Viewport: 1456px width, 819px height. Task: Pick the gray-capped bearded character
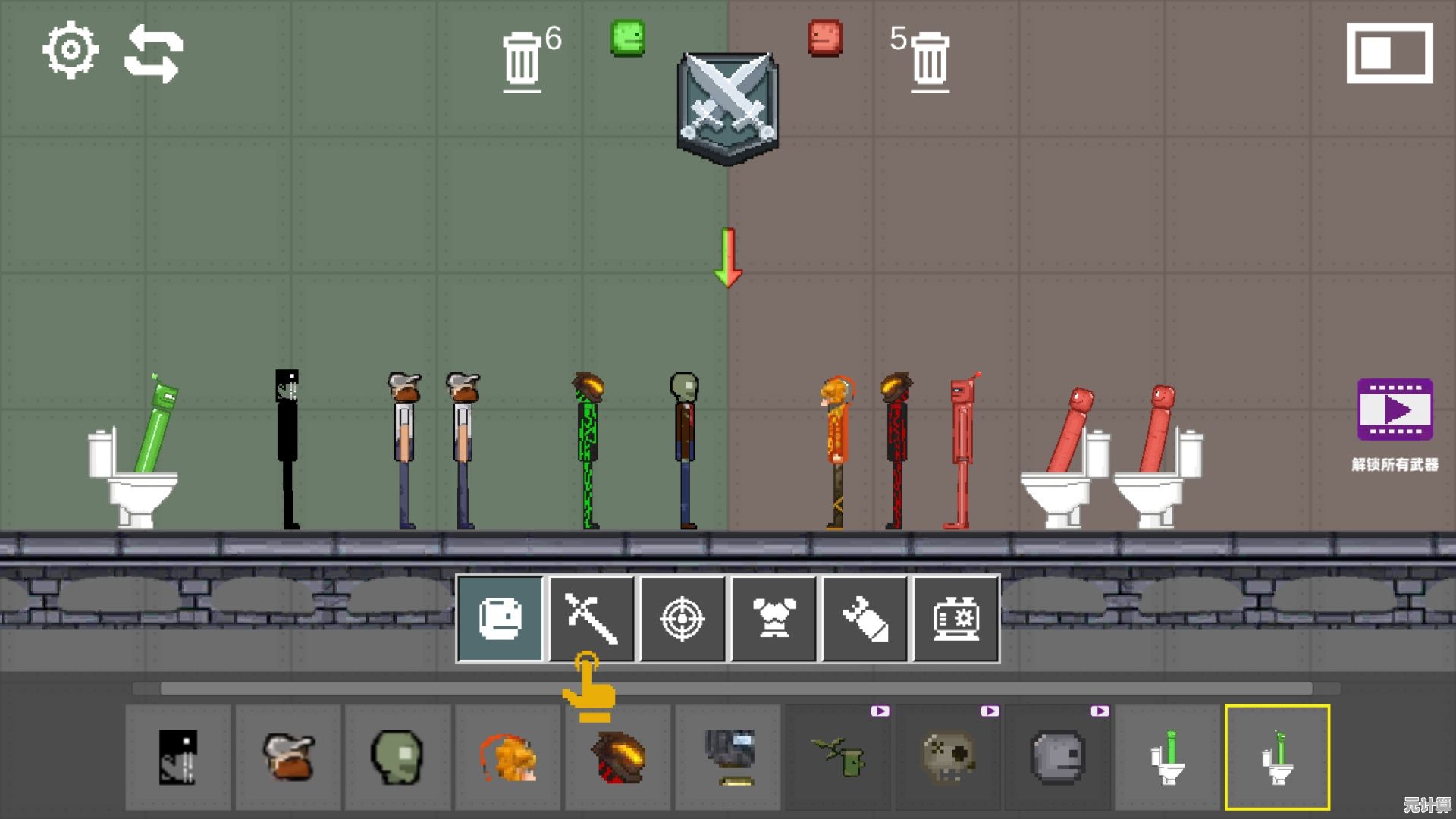[288, 757]
